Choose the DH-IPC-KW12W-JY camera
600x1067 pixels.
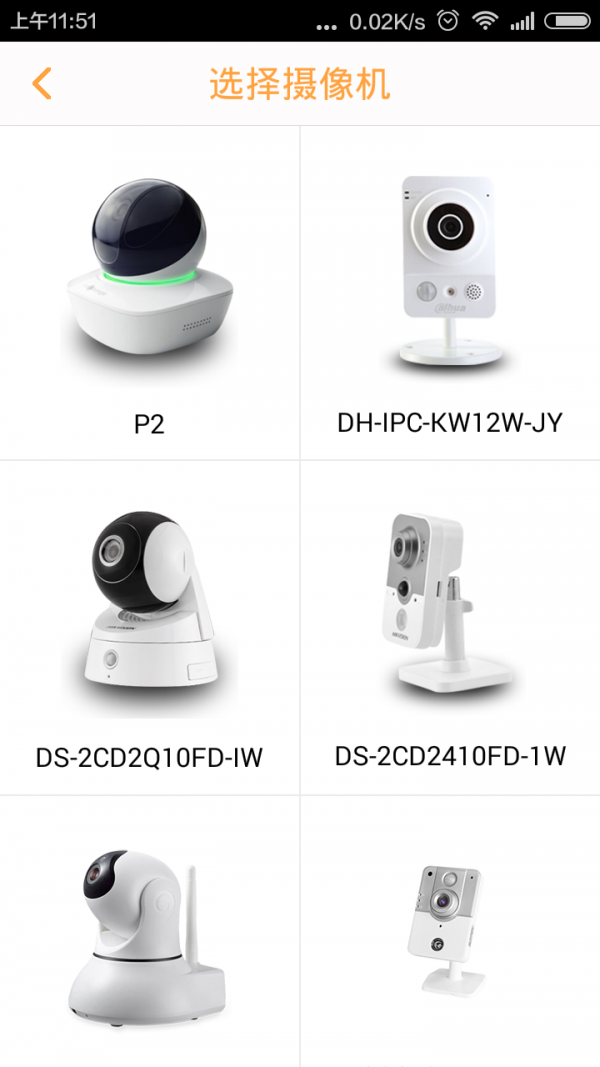(x=450, y=292)
